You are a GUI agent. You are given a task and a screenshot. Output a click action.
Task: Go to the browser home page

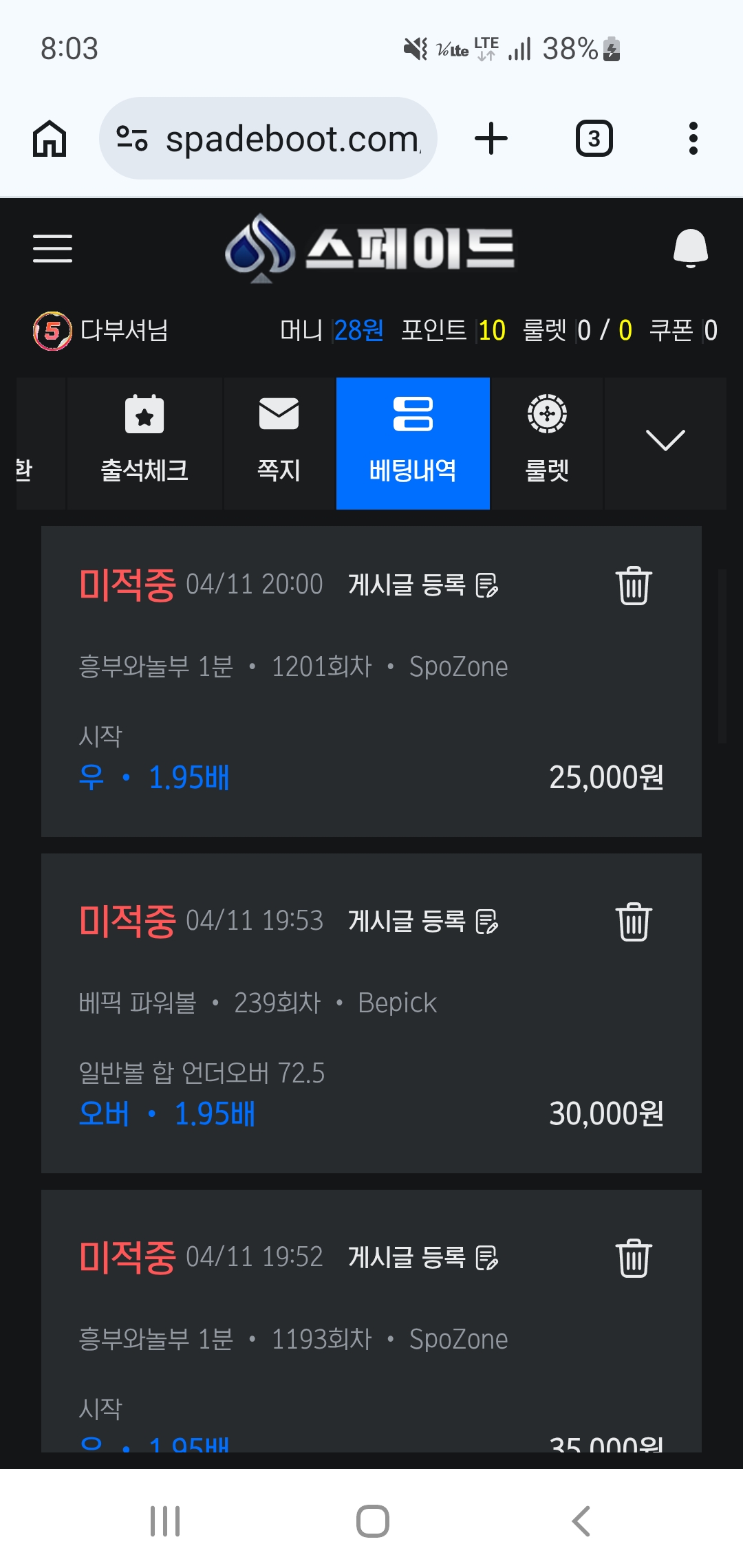click(x=50, y=139)
